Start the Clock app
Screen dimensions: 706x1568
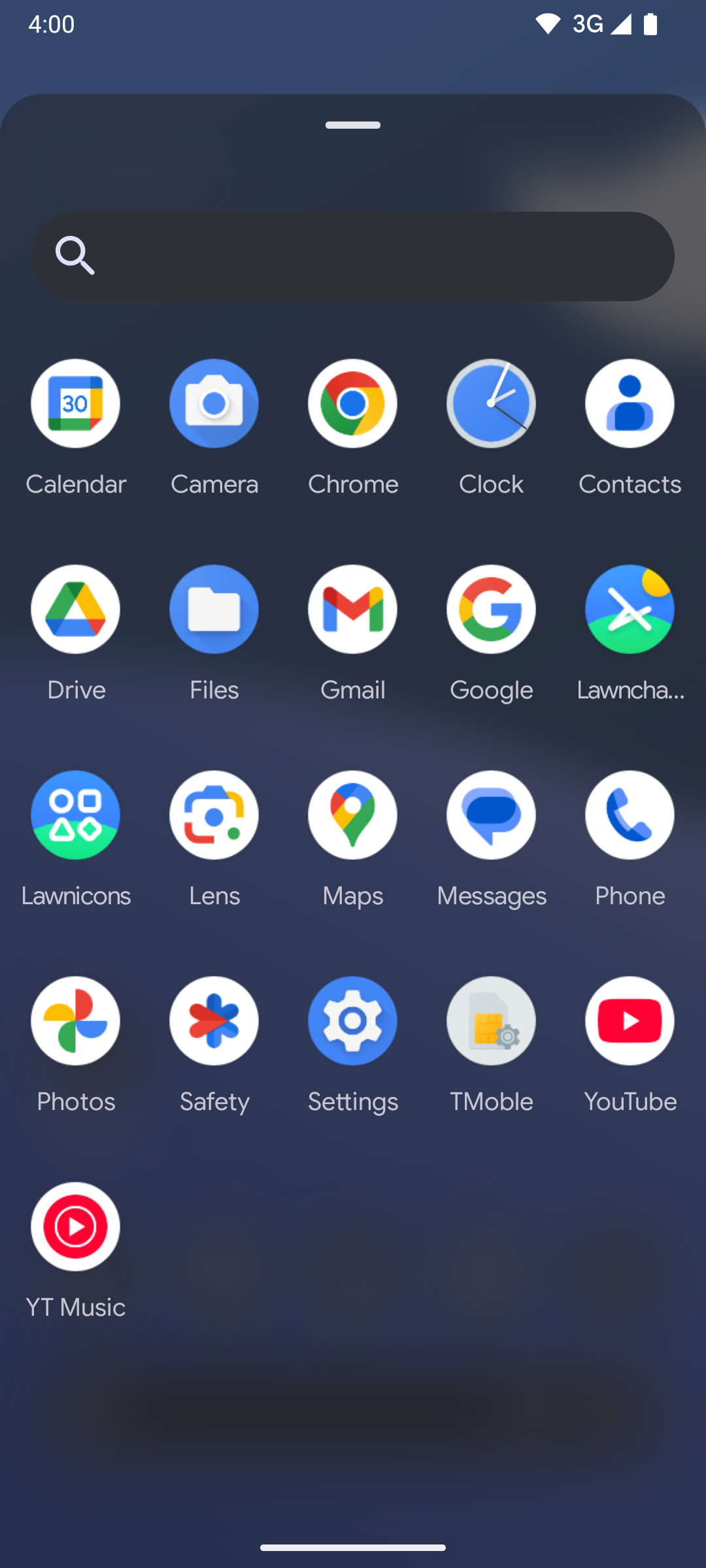pos(491,404)
